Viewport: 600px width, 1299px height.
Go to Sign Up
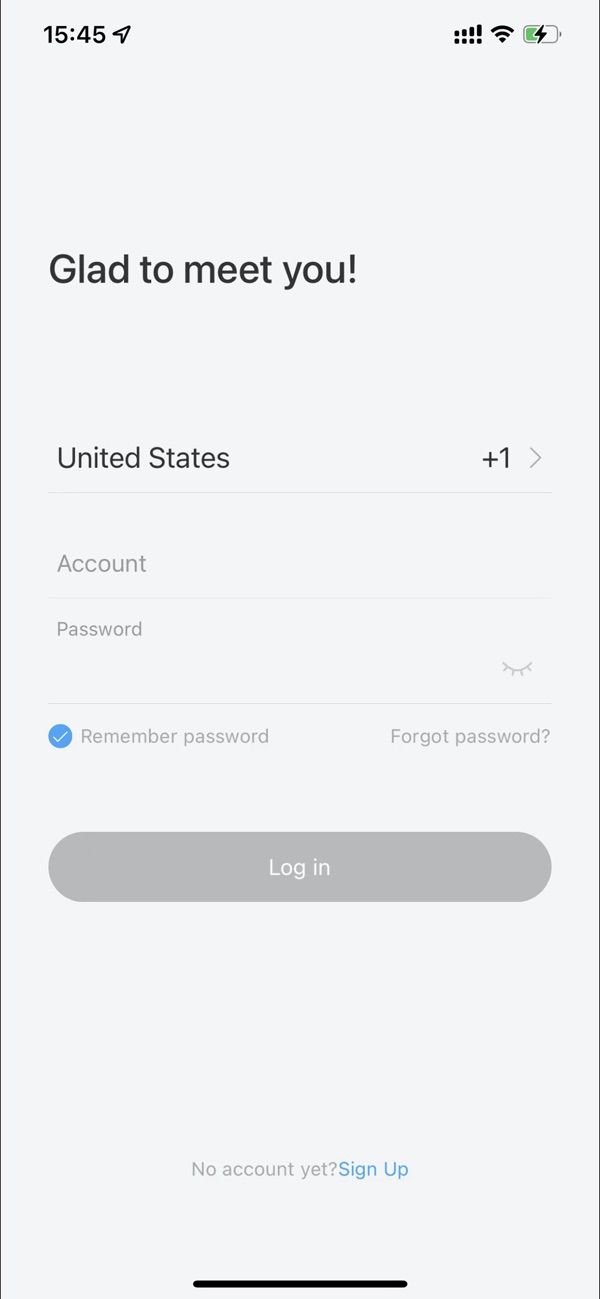pyautogui.click(x=373, y=1169)
